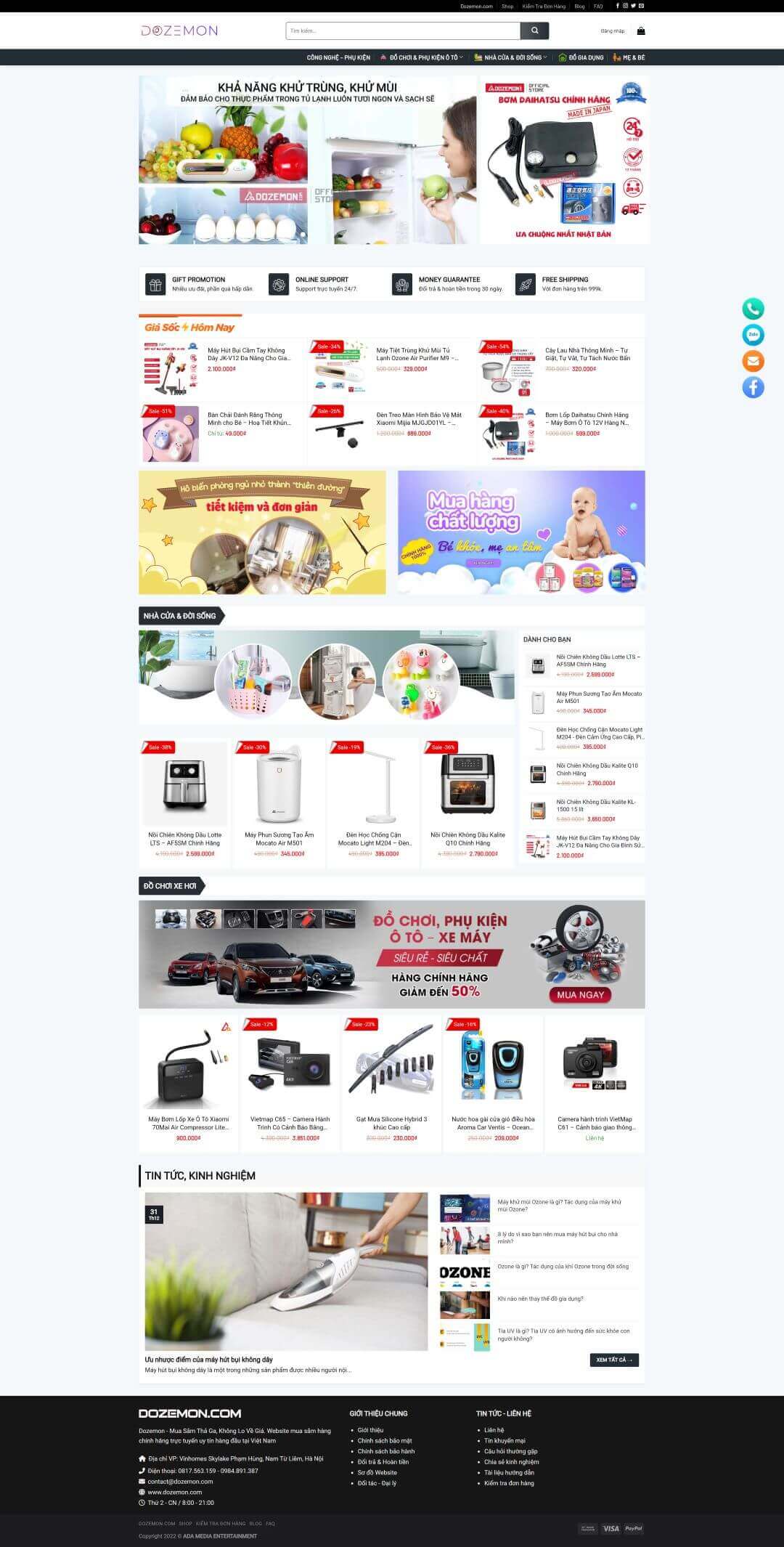Tap the search magnifier button

pyautogui.click(x=534, y=31)
